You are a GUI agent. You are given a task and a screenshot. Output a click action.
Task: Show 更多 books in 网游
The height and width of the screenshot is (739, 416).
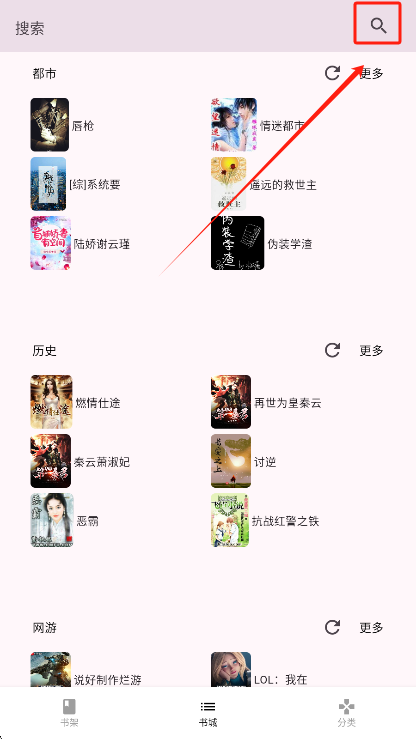pos(371,627)
